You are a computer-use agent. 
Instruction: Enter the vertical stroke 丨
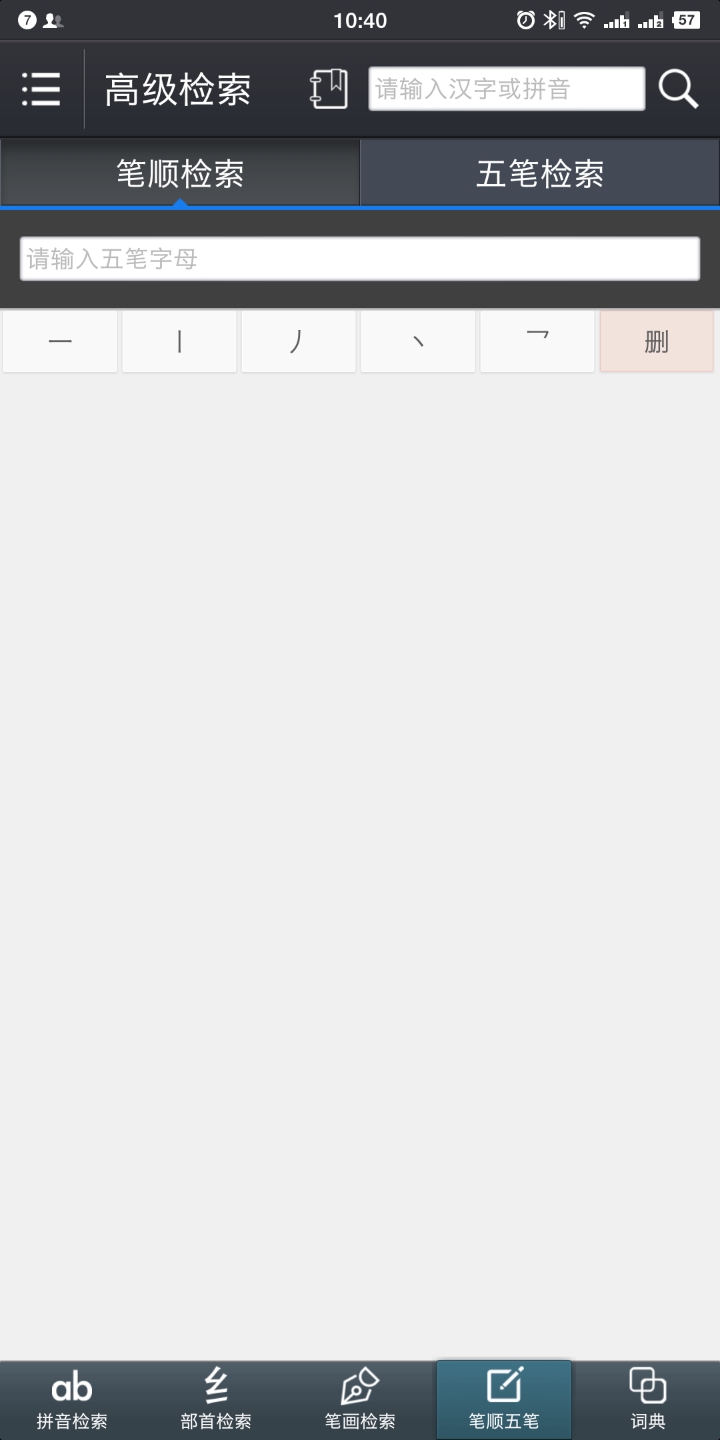tap(179, 342)
